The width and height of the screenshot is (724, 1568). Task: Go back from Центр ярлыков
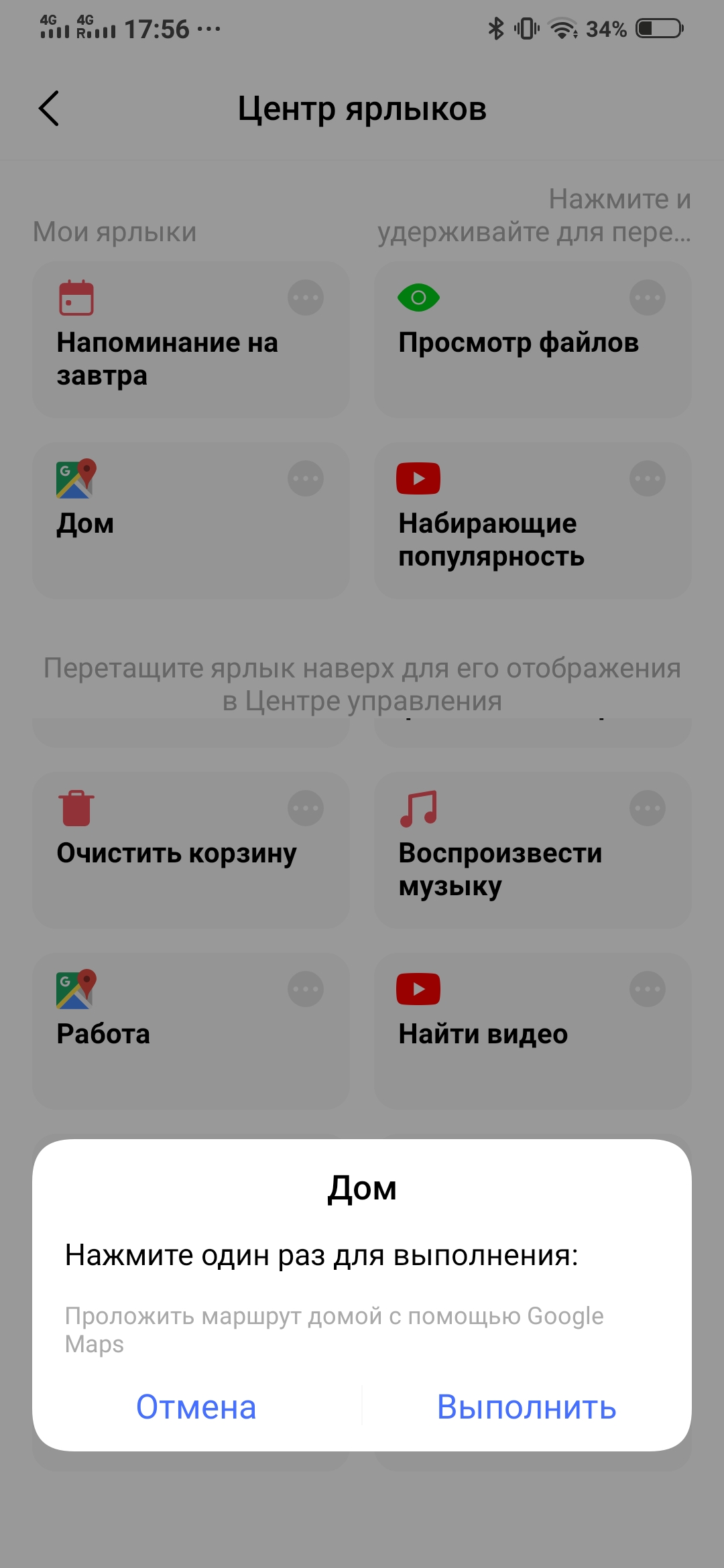(49, 109)
